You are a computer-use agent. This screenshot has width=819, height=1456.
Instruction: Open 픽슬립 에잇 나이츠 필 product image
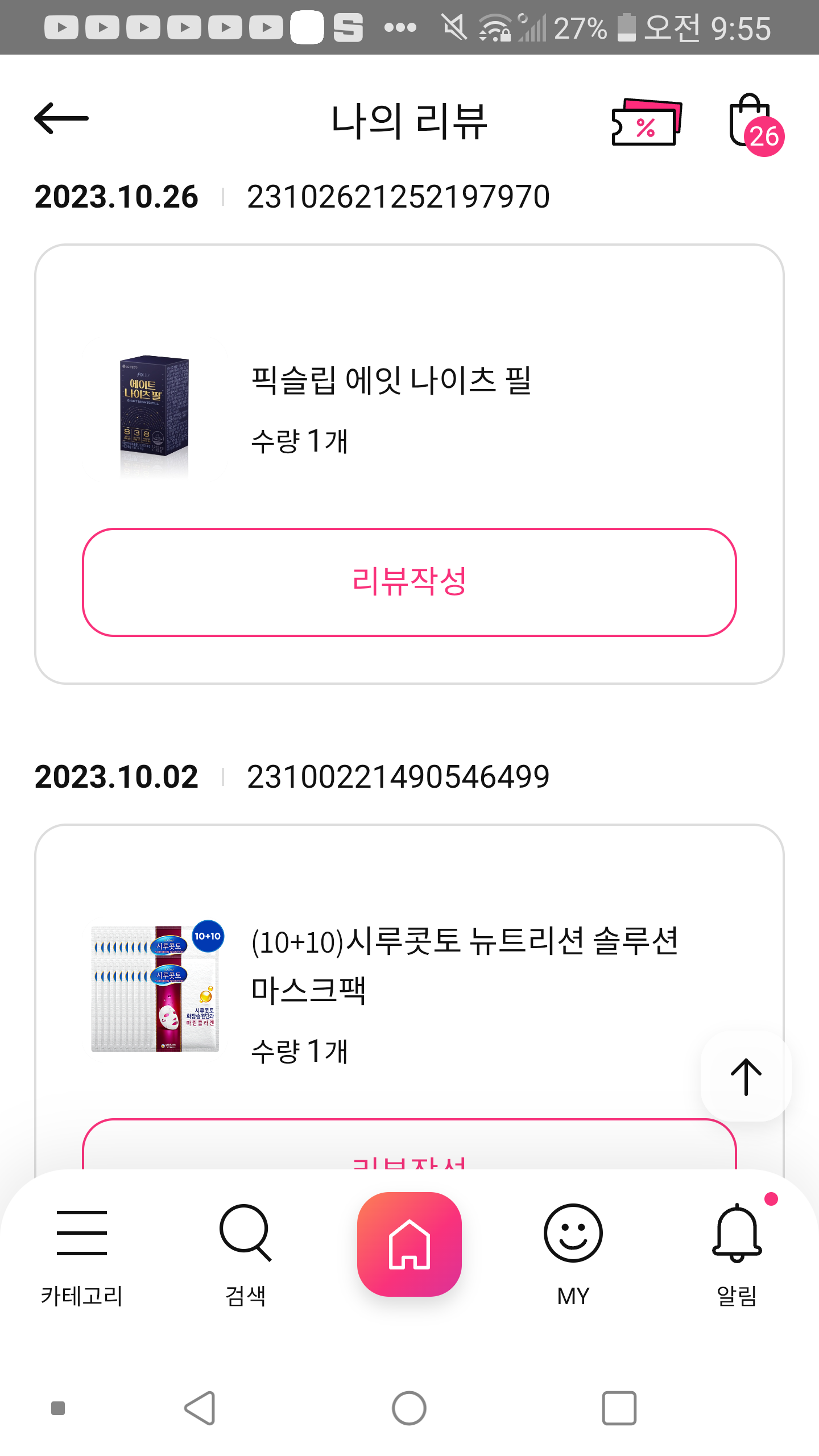point(154,416)
